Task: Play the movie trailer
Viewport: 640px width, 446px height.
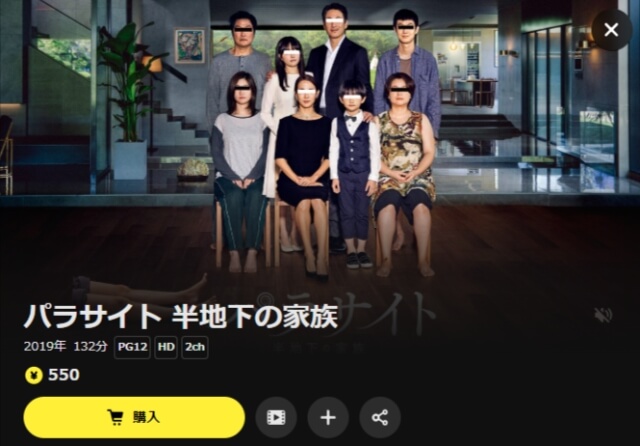Action: (x=276, y=417)
